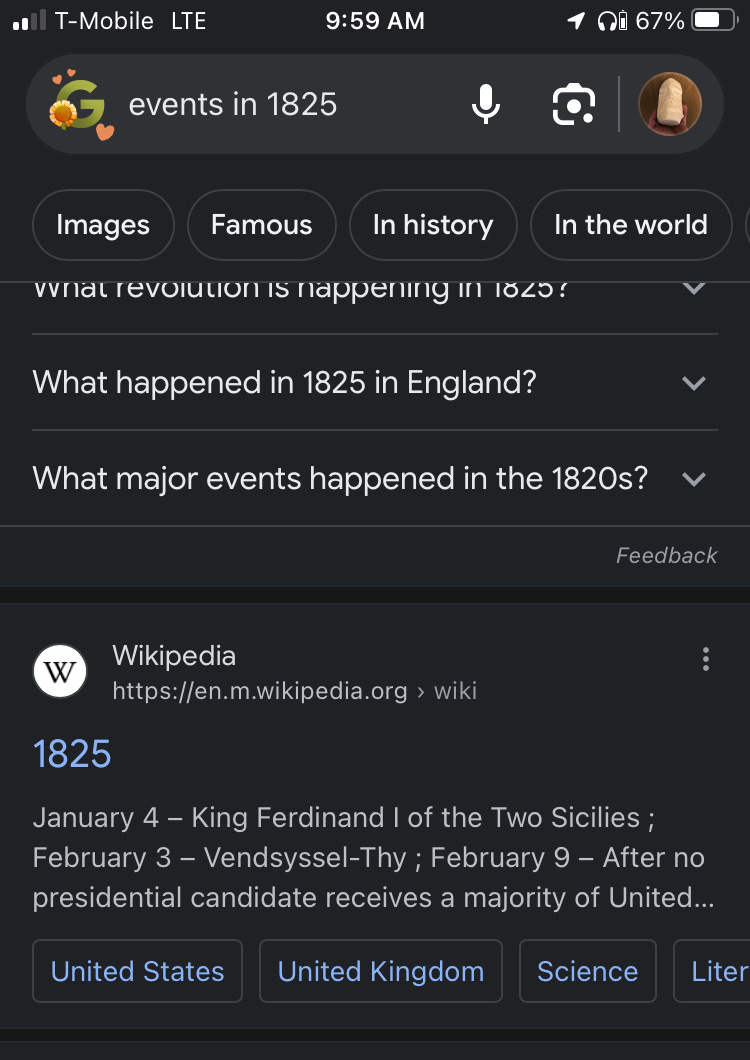Image resolution: width=750 pixels, height=1060 pixels.
Task: Open the 1825 Wikipedia article link
Action: pos(72,755)
